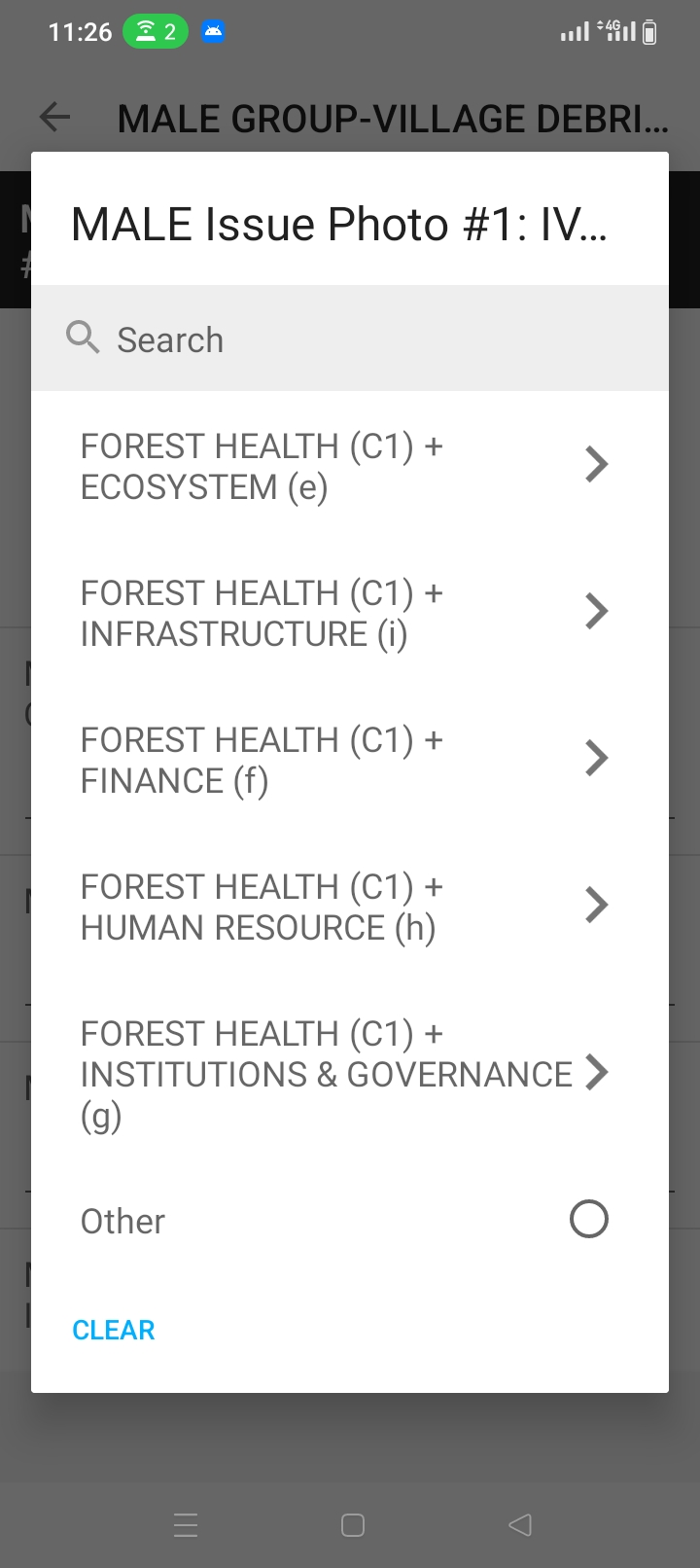The height and width of the screenshot is (1568, 700).
Task: Expand INSTITUTIONS & GOVERNANCE chevron
Action: [x=596, y=1073]
